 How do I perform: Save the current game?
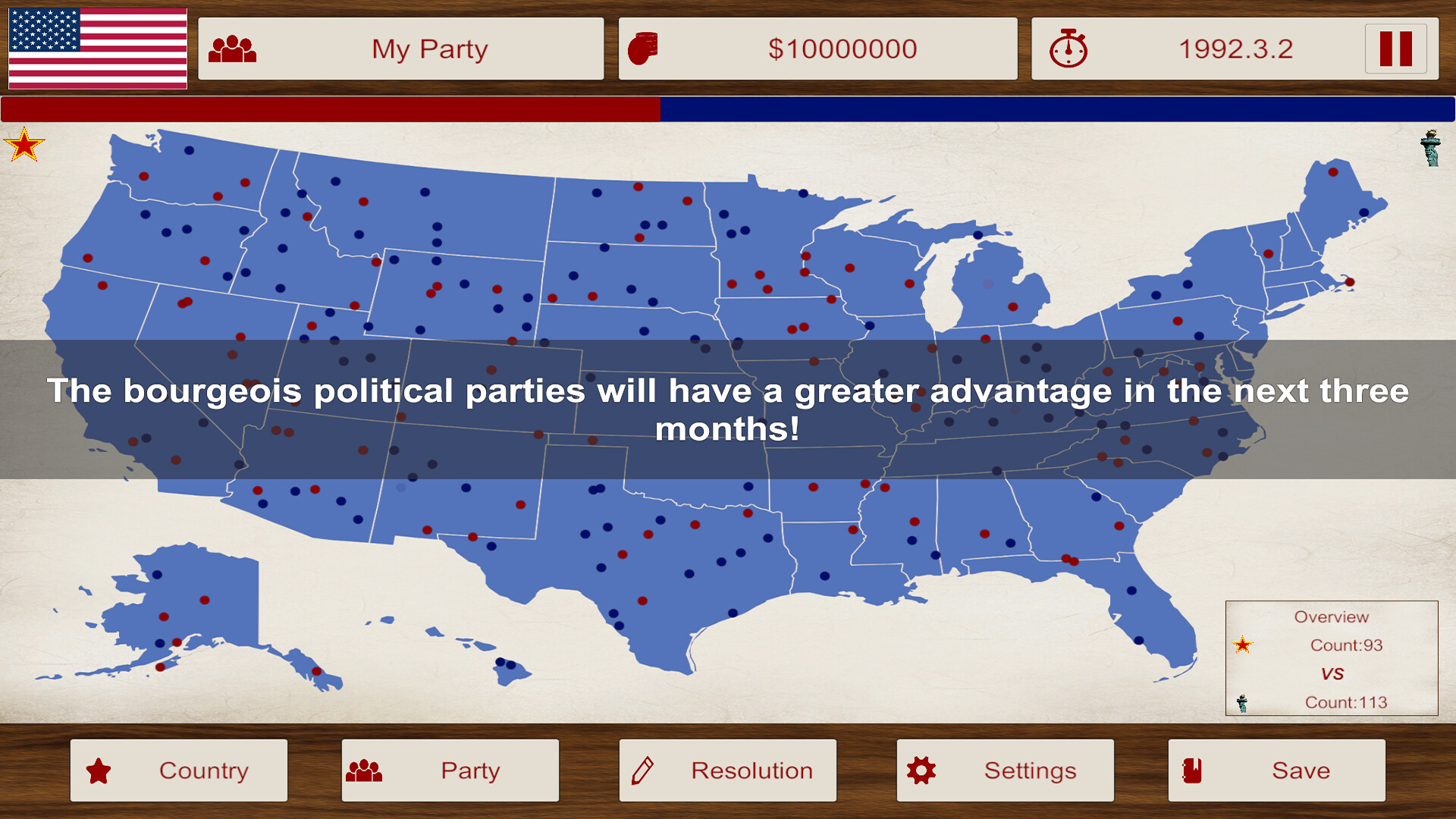click(x=1277, y=770)
